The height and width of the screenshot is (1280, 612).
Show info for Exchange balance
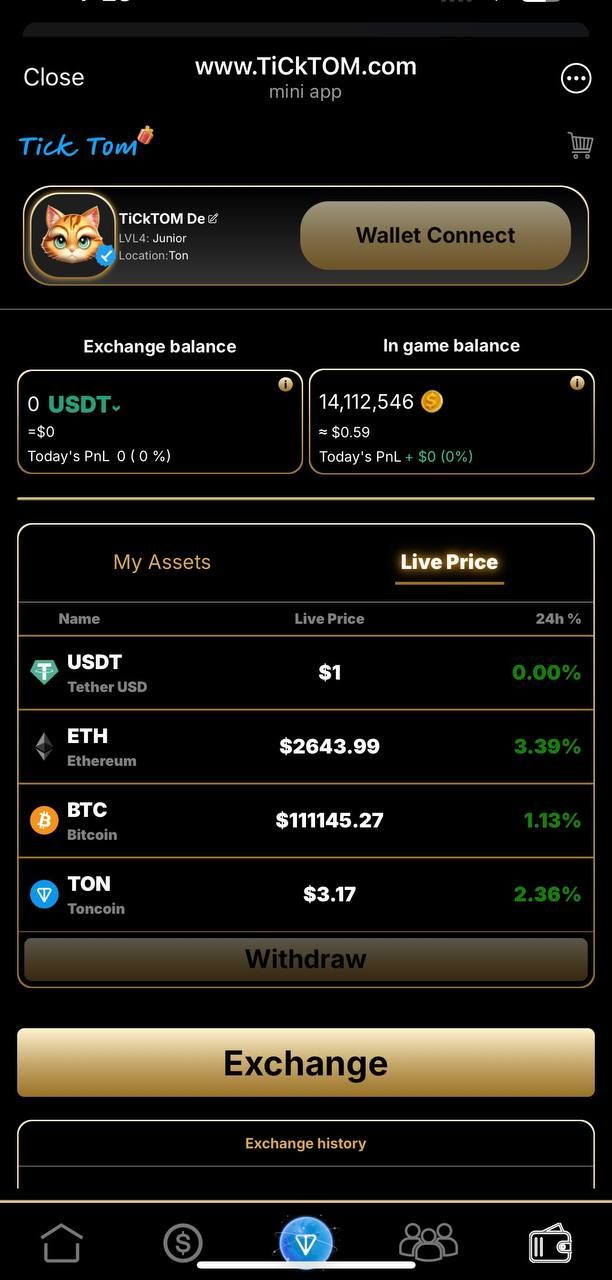coord(285,384)
